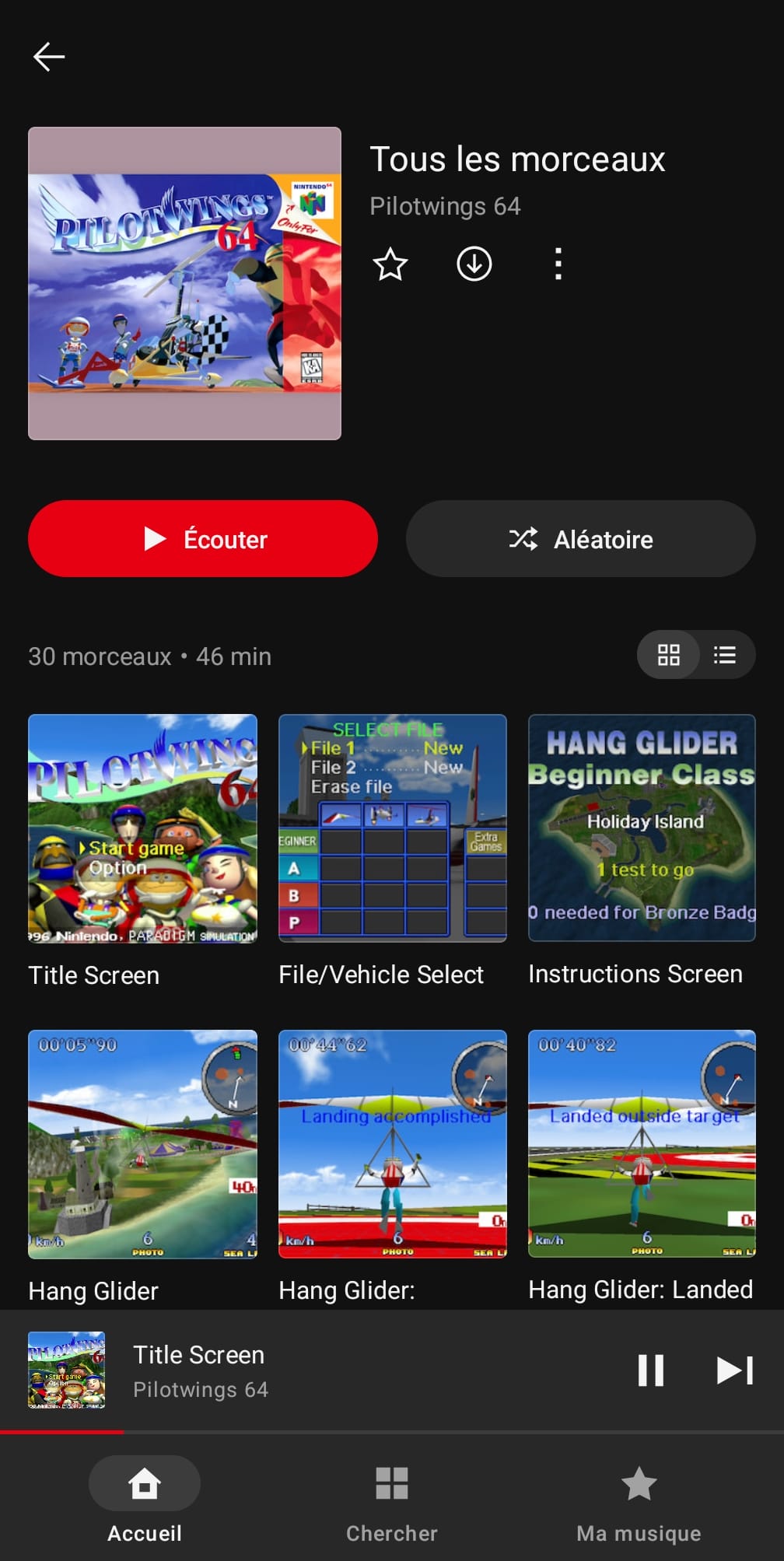Go back using the arrow icon
This screenshot has width=784, height=1561.
tap(48, 57)
